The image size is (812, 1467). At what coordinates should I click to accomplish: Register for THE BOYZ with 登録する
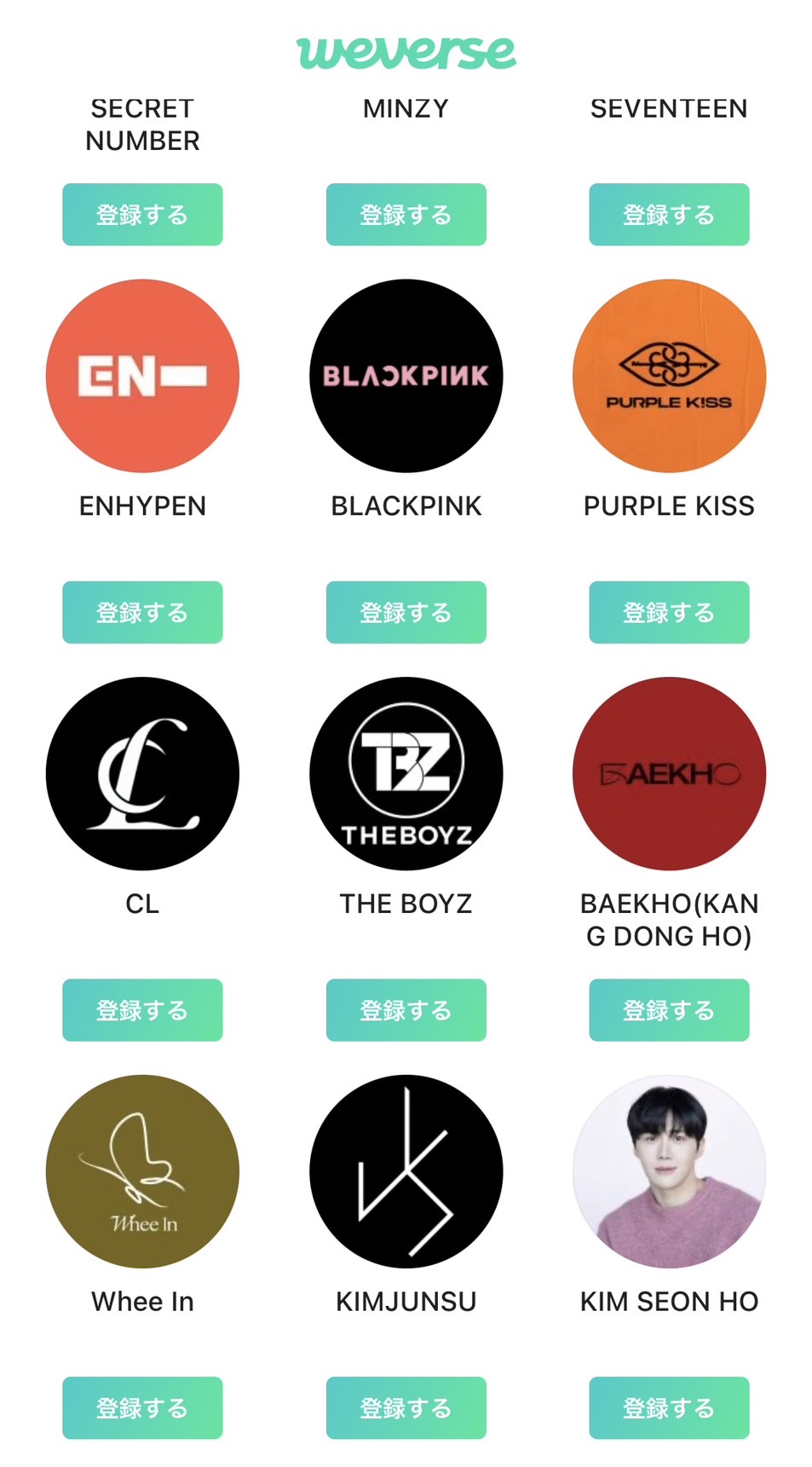point(406,1010)
